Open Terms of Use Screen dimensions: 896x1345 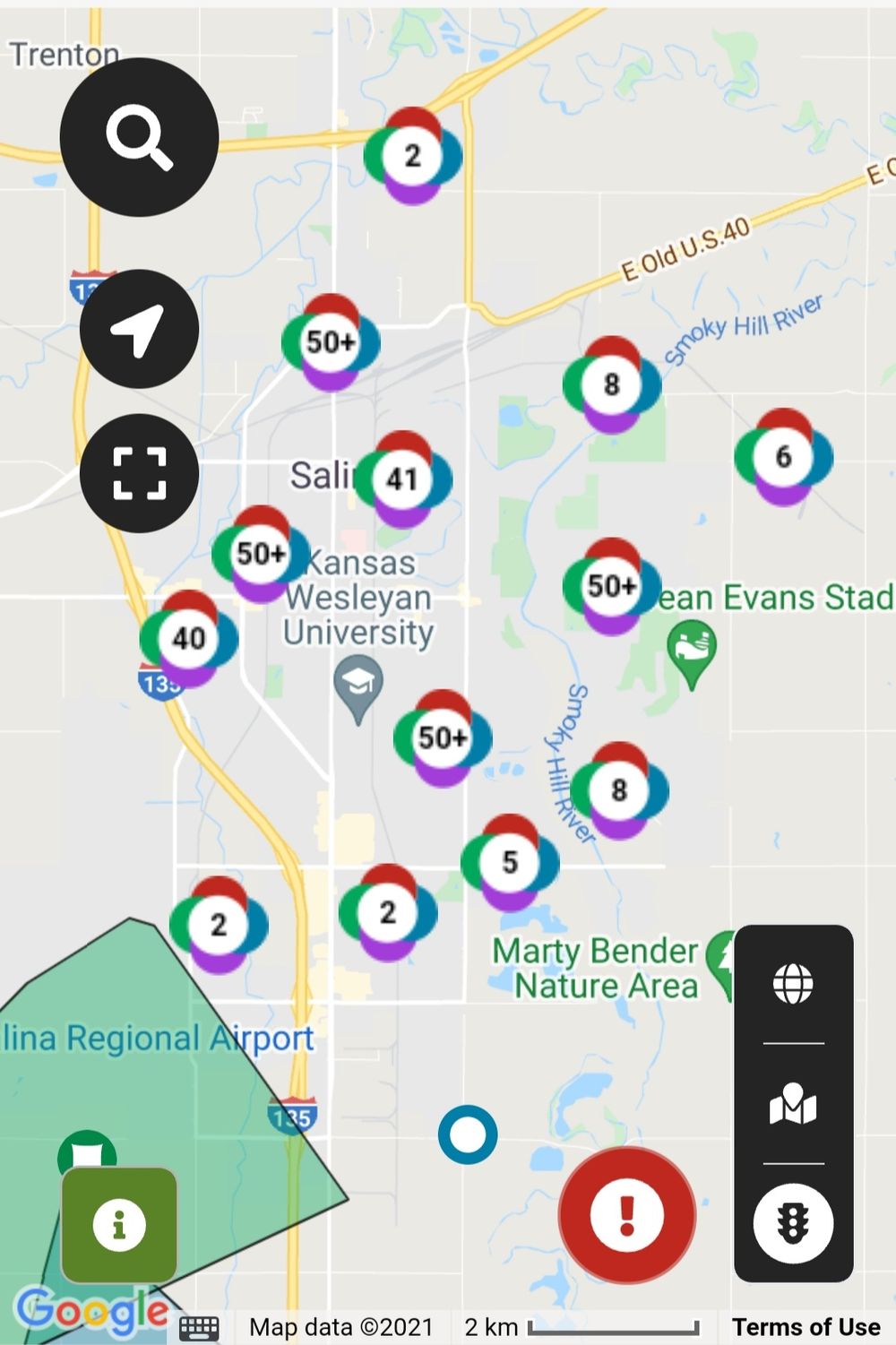(805, 1326)
